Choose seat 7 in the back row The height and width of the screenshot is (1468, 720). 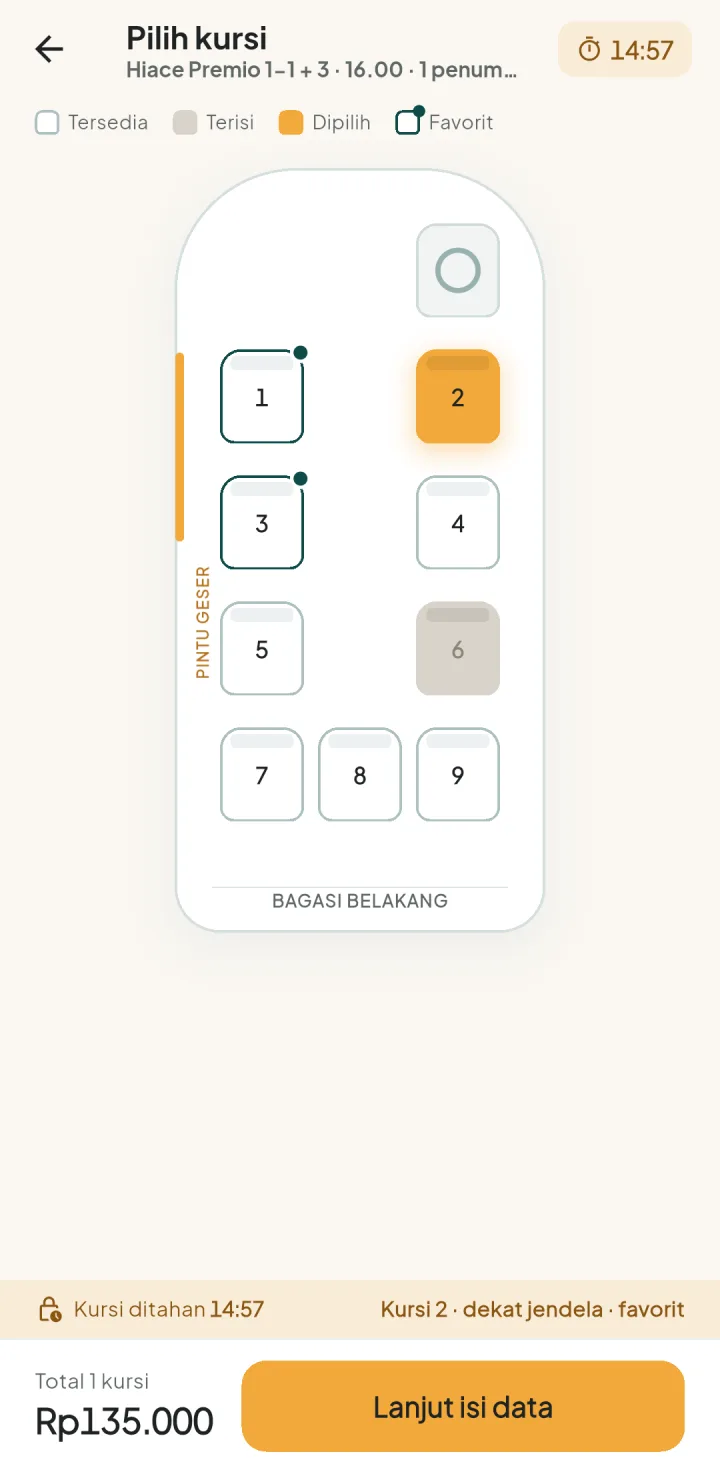point(262,774)
